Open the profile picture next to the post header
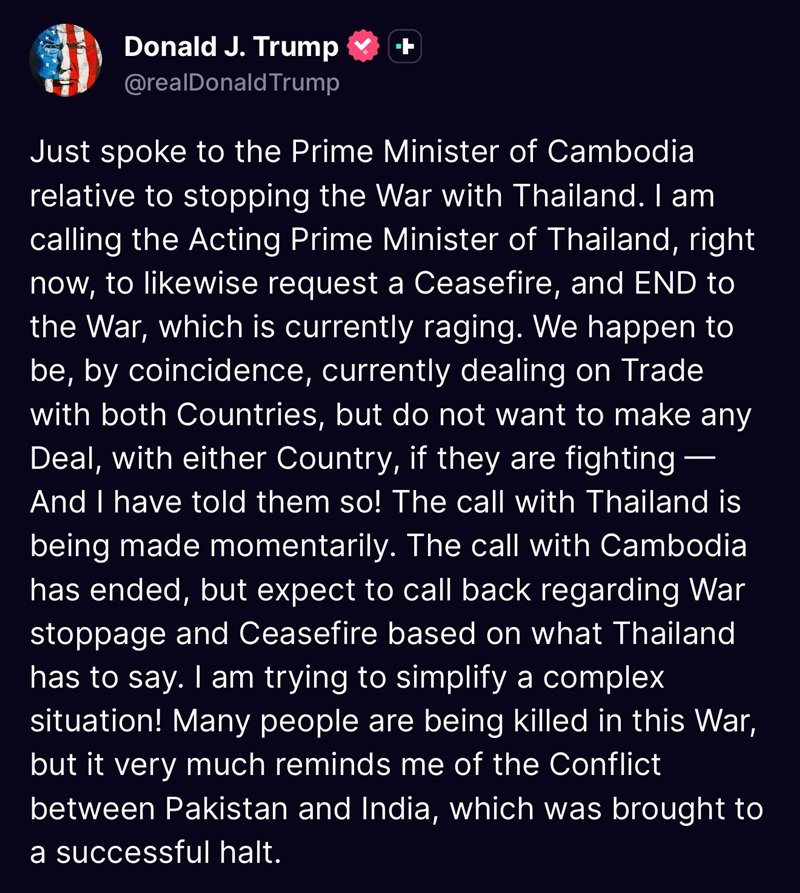 pos(67,60)
